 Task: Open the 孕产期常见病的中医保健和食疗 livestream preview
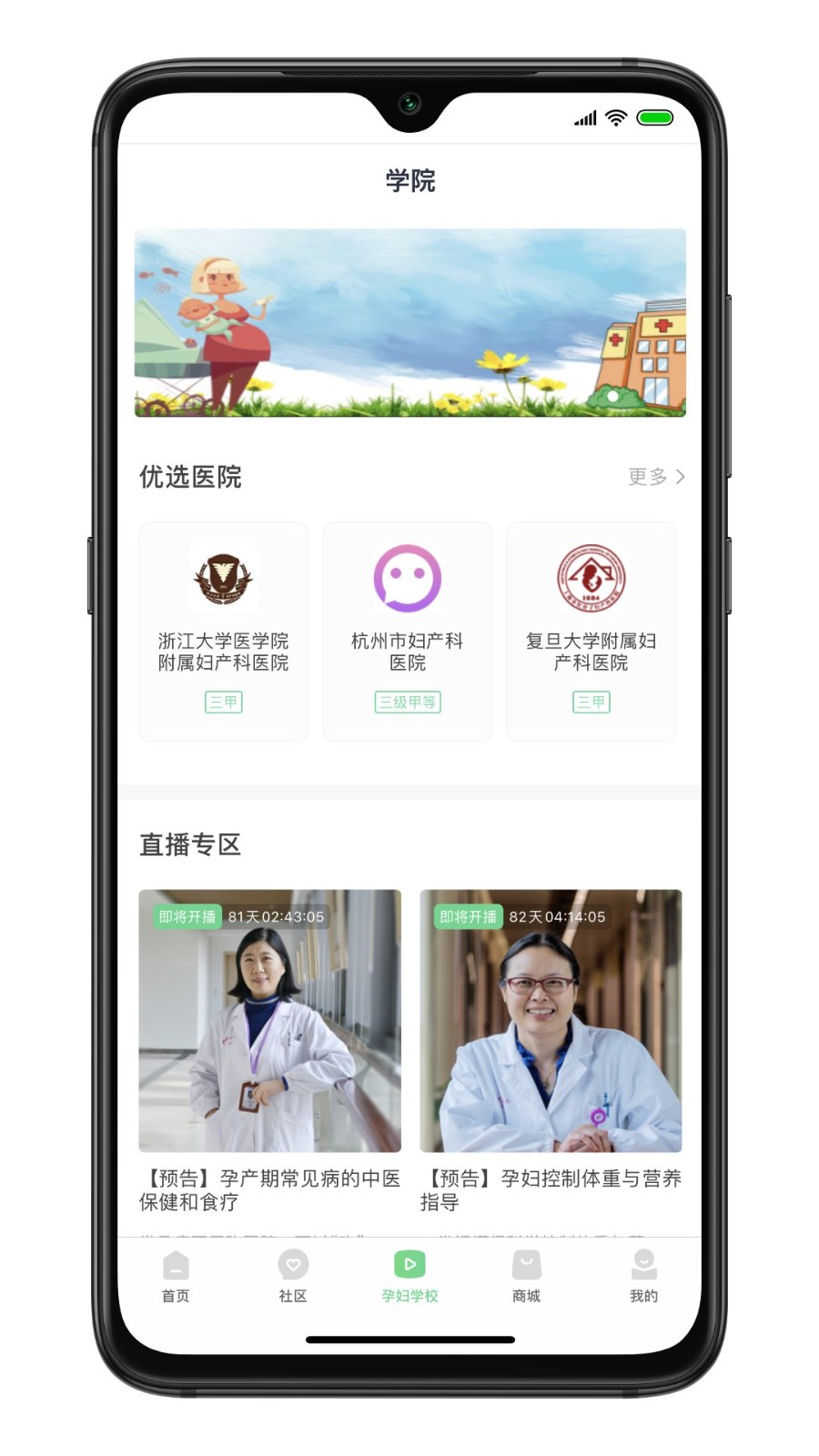pos(269,1051)
